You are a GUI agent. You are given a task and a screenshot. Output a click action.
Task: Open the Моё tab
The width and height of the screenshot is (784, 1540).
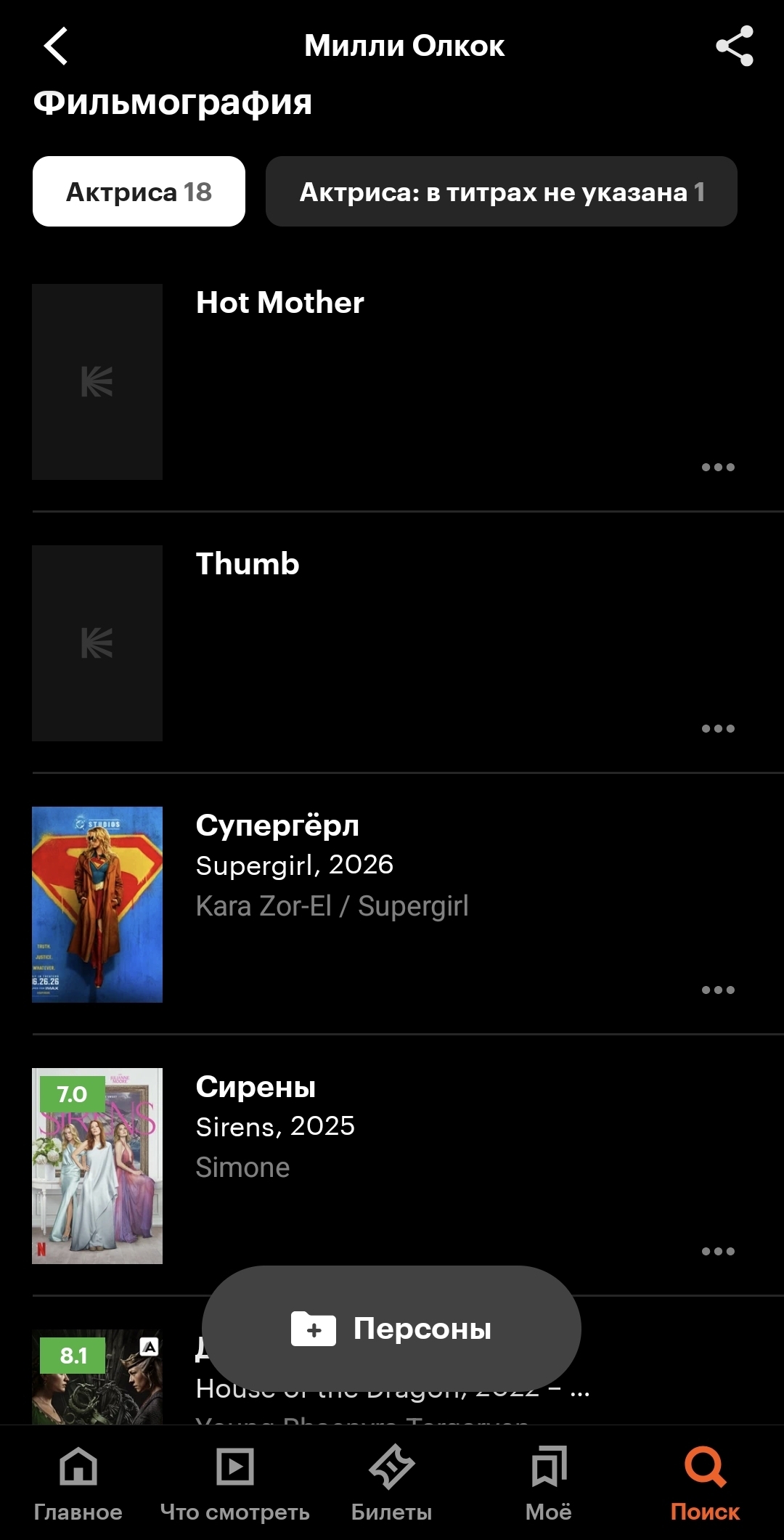pyautogui.click(x=549, y=1481)
